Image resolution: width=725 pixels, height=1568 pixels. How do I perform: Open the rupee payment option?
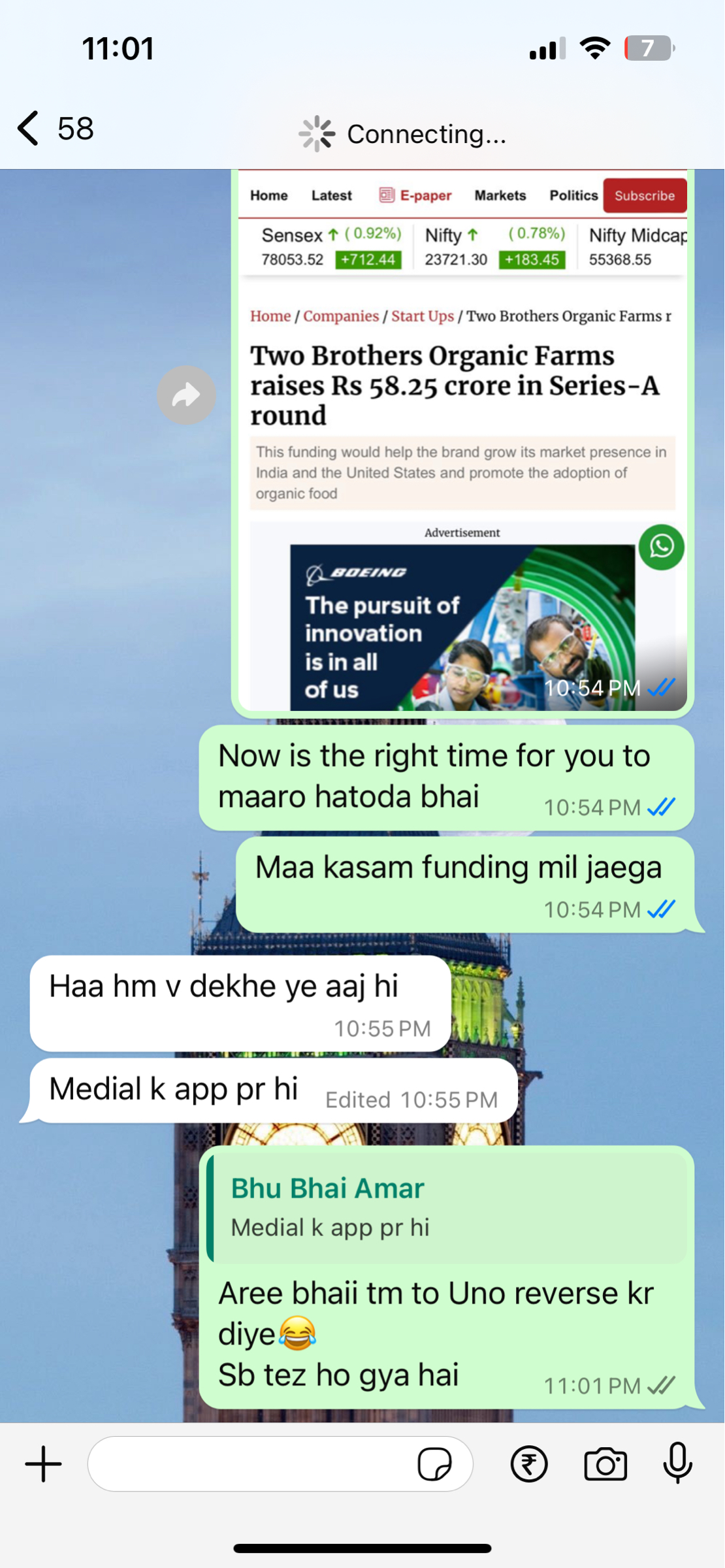pos(529,1464)
